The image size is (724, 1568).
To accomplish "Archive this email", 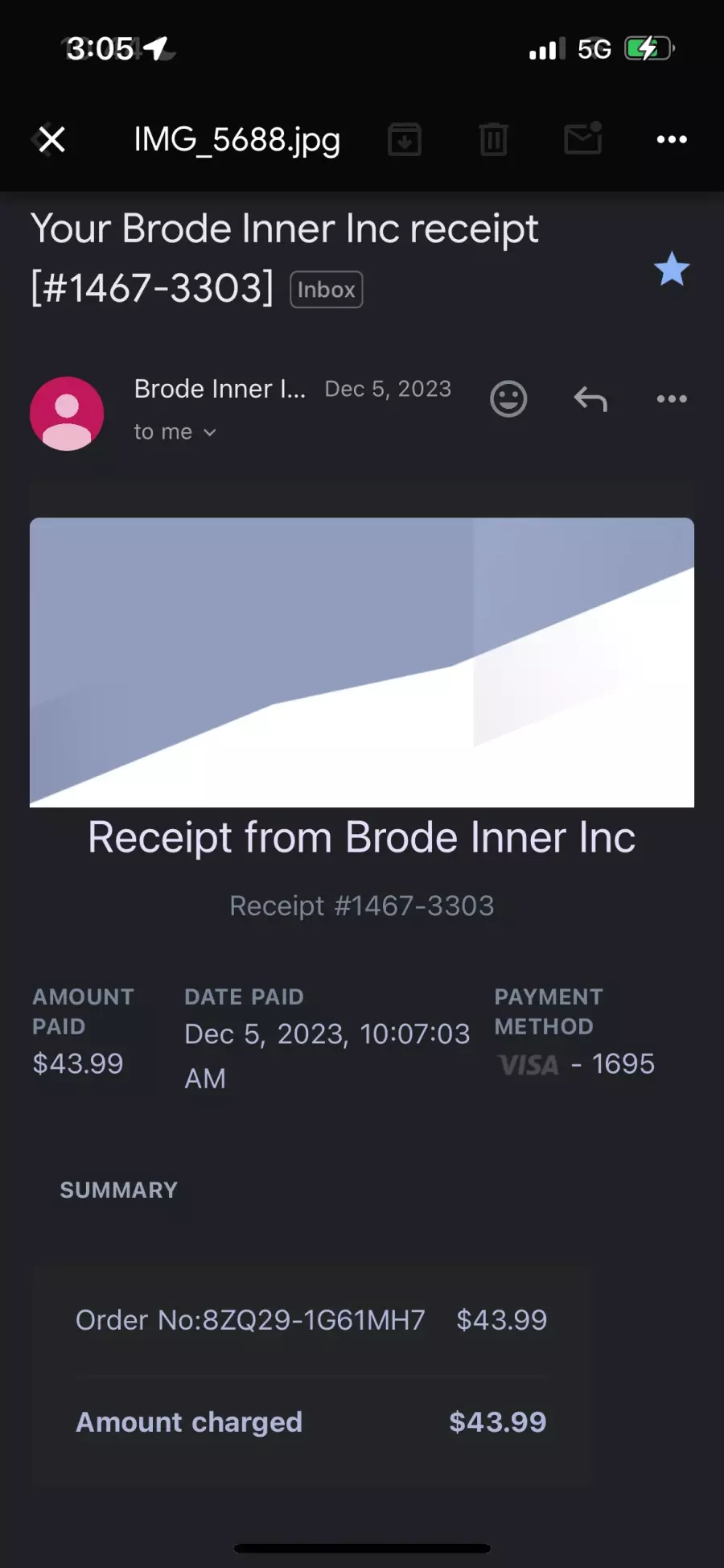I will (x=405, y=140).
